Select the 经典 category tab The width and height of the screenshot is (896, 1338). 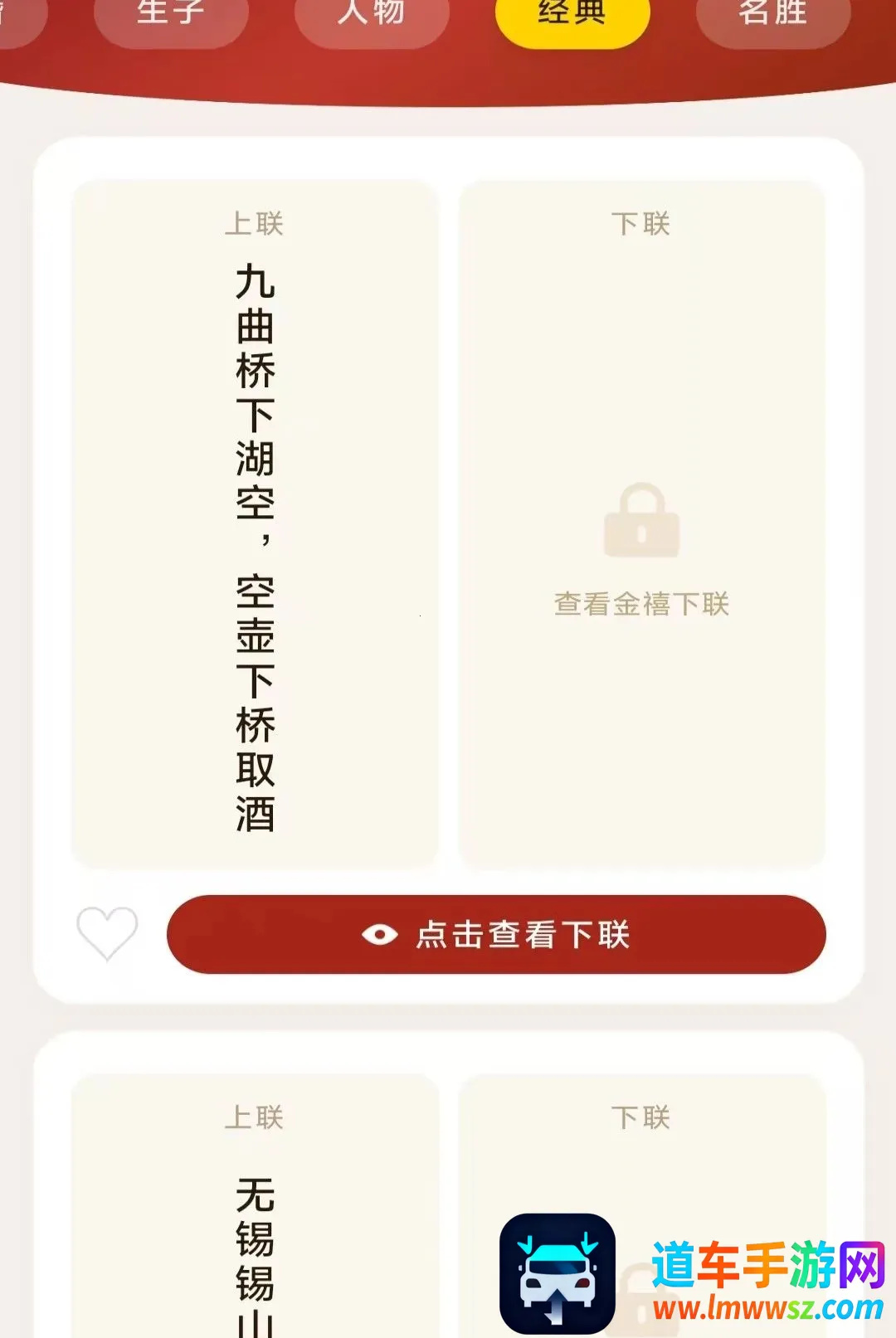point(572,17)
